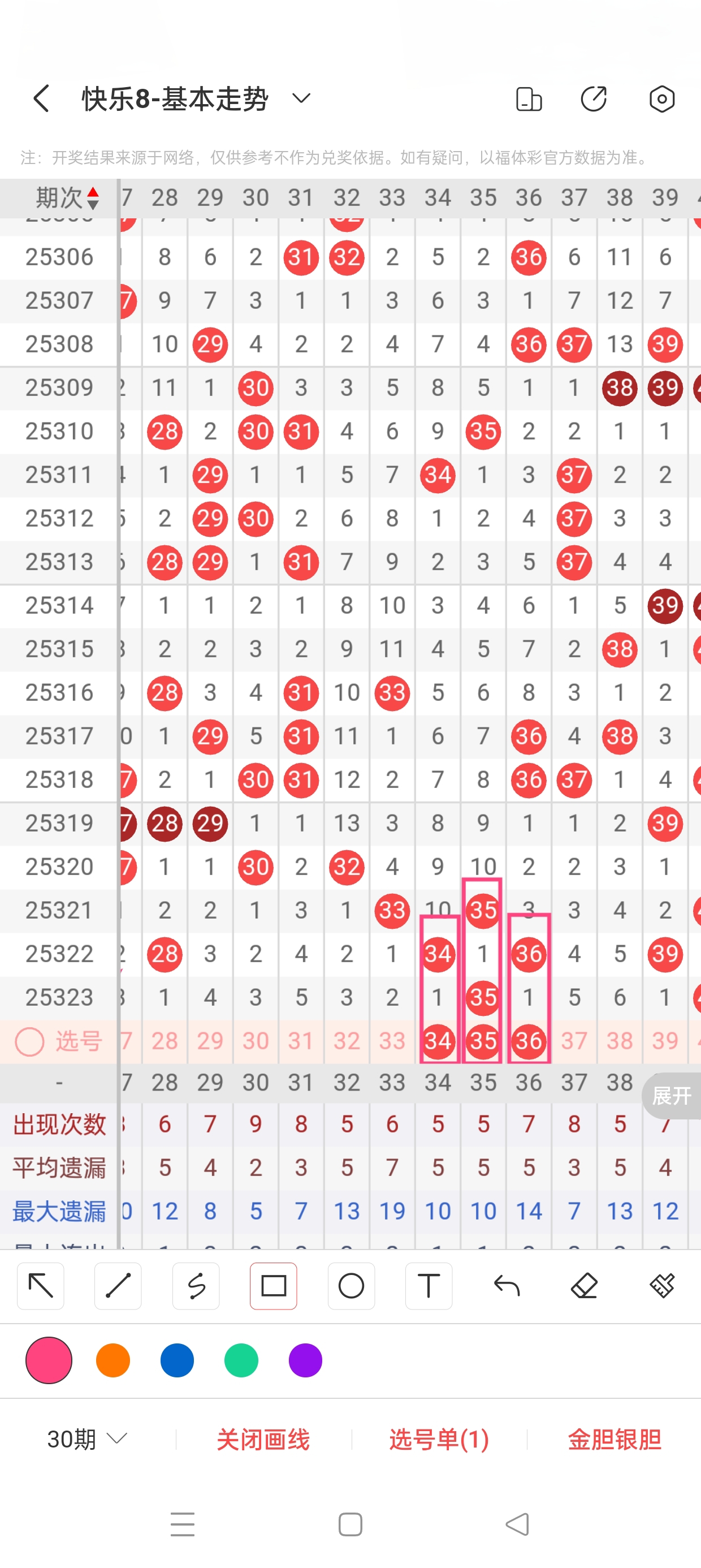
Task: Open the settings hexagon icon
Action: 661,98
